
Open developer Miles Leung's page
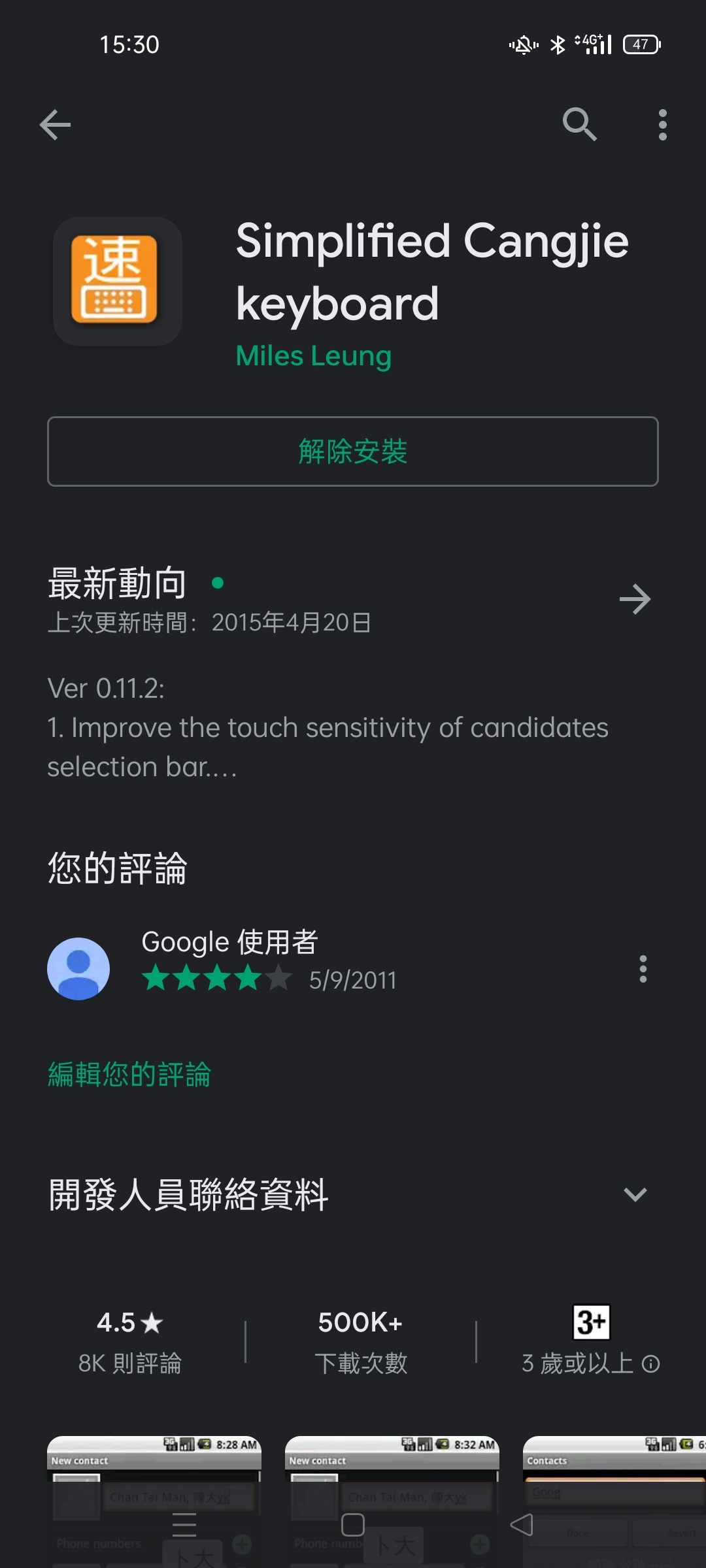coord(313,356)
